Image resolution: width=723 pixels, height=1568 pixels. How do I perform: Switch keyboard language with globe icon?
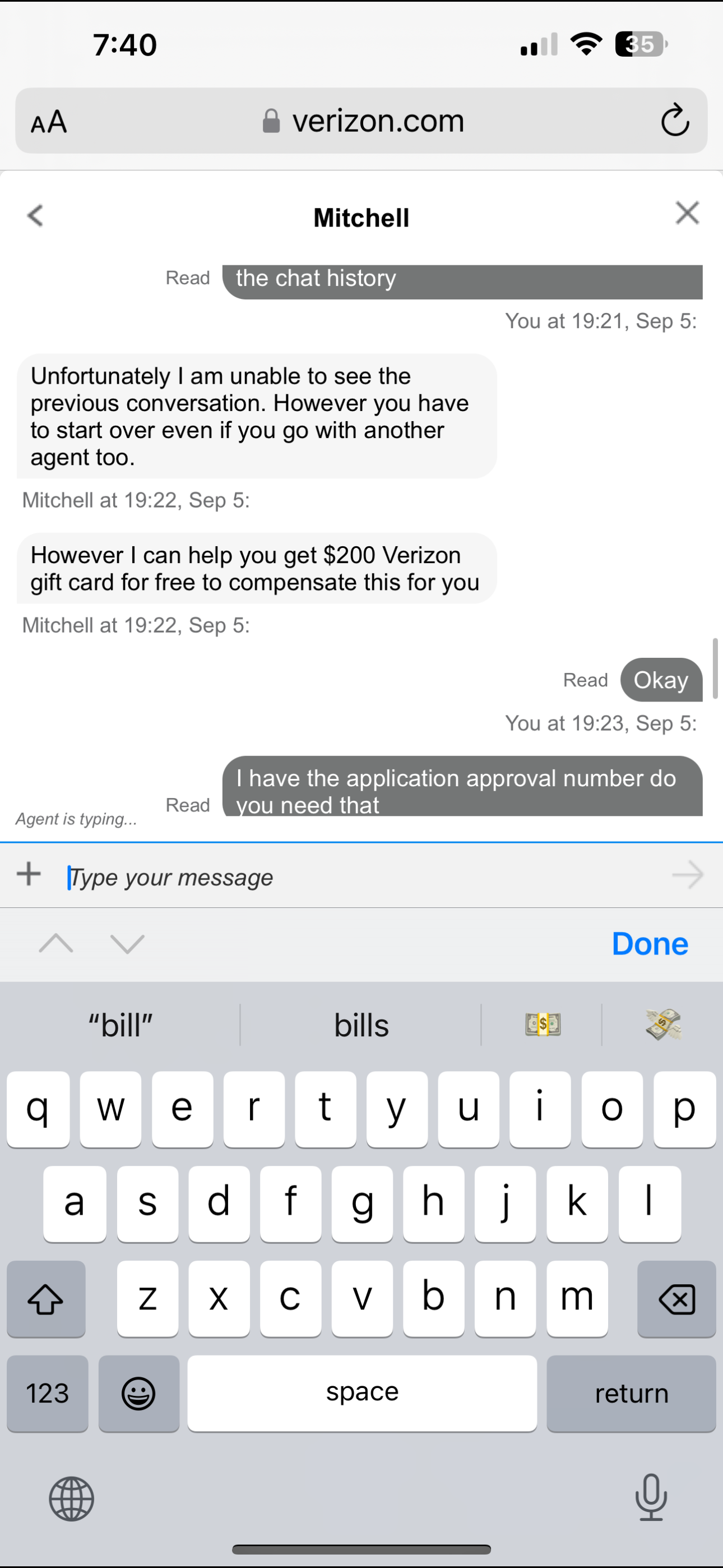pos(71,1498)
